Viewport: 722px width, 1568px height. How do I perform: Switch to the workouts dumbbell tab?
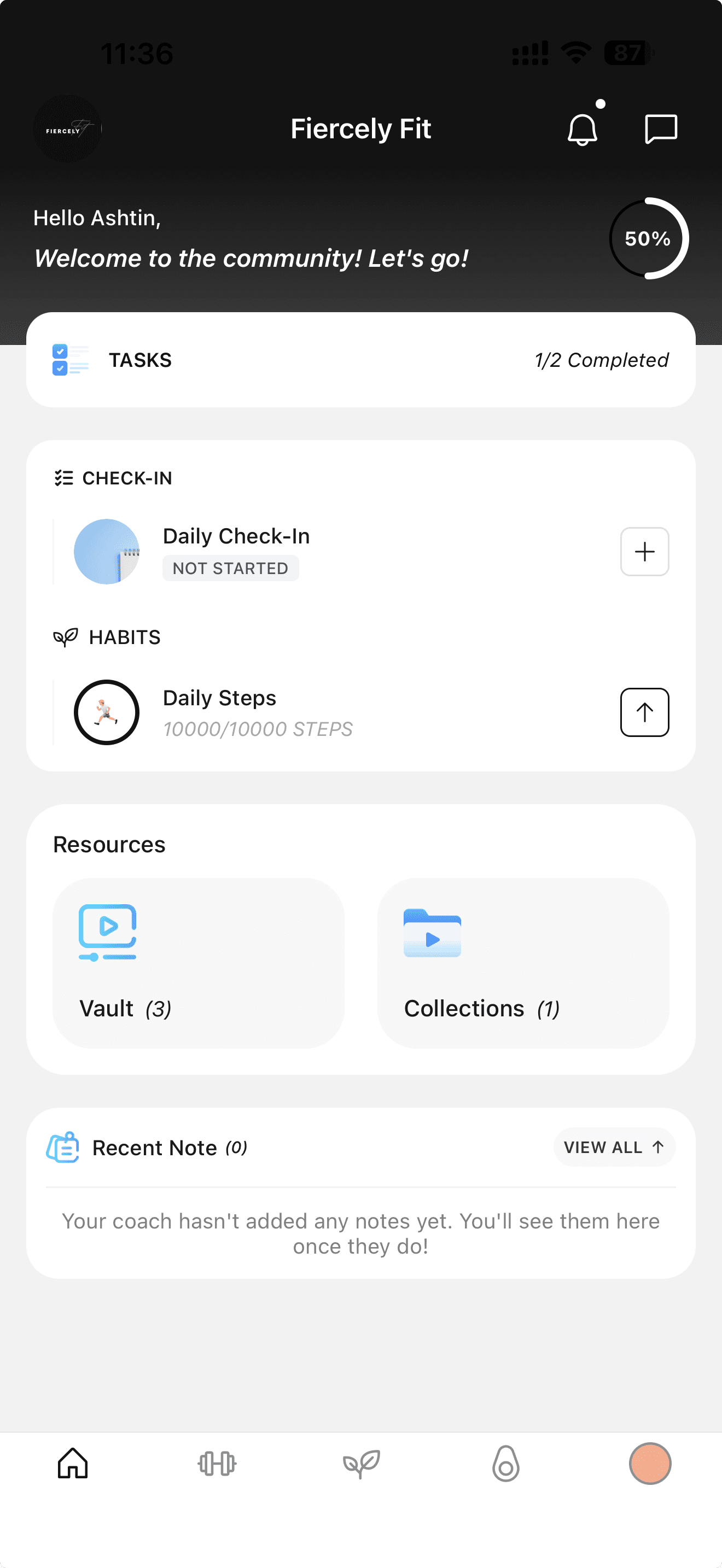(217, 1464)
